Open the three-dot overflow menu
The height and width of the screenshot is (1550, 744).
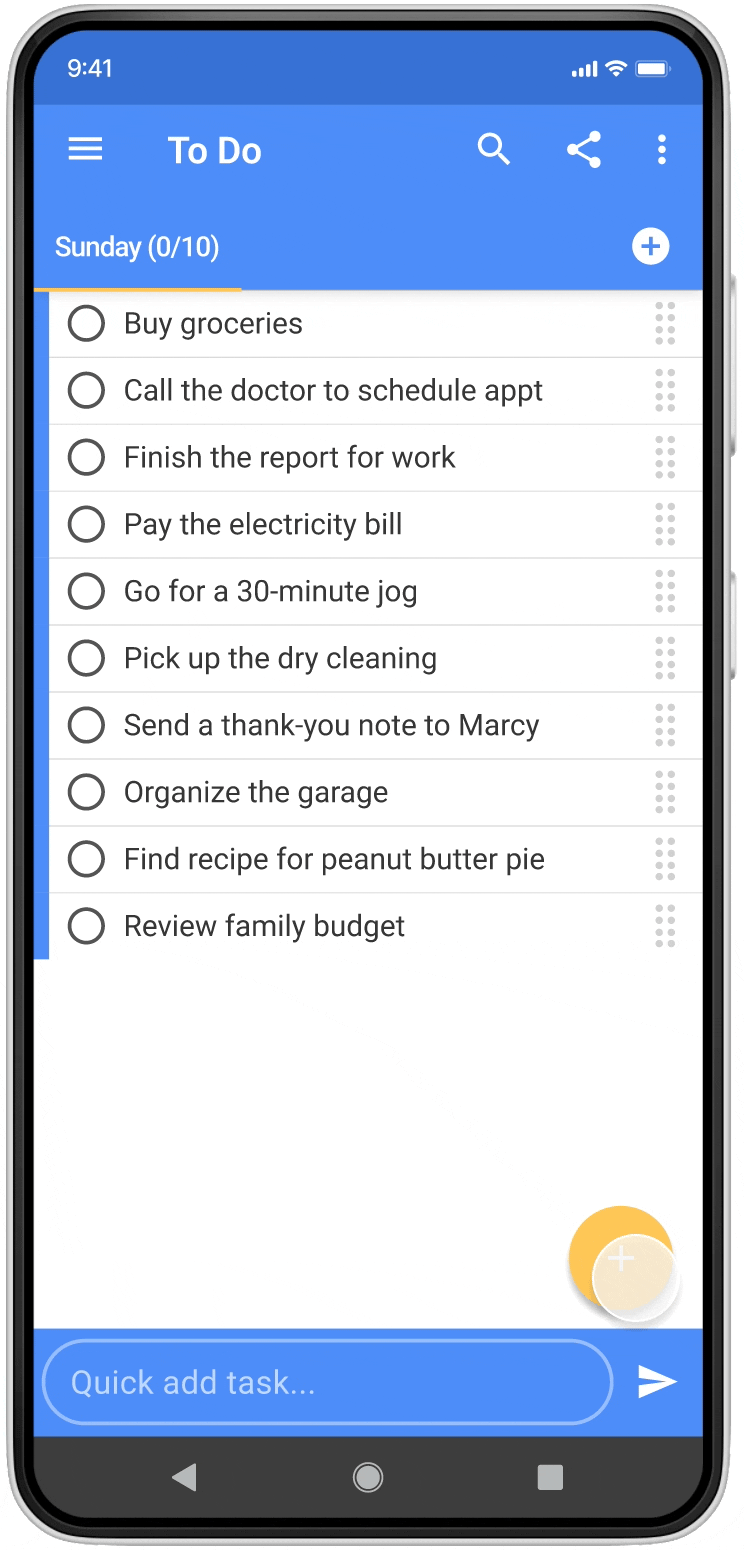coord(662,150)
